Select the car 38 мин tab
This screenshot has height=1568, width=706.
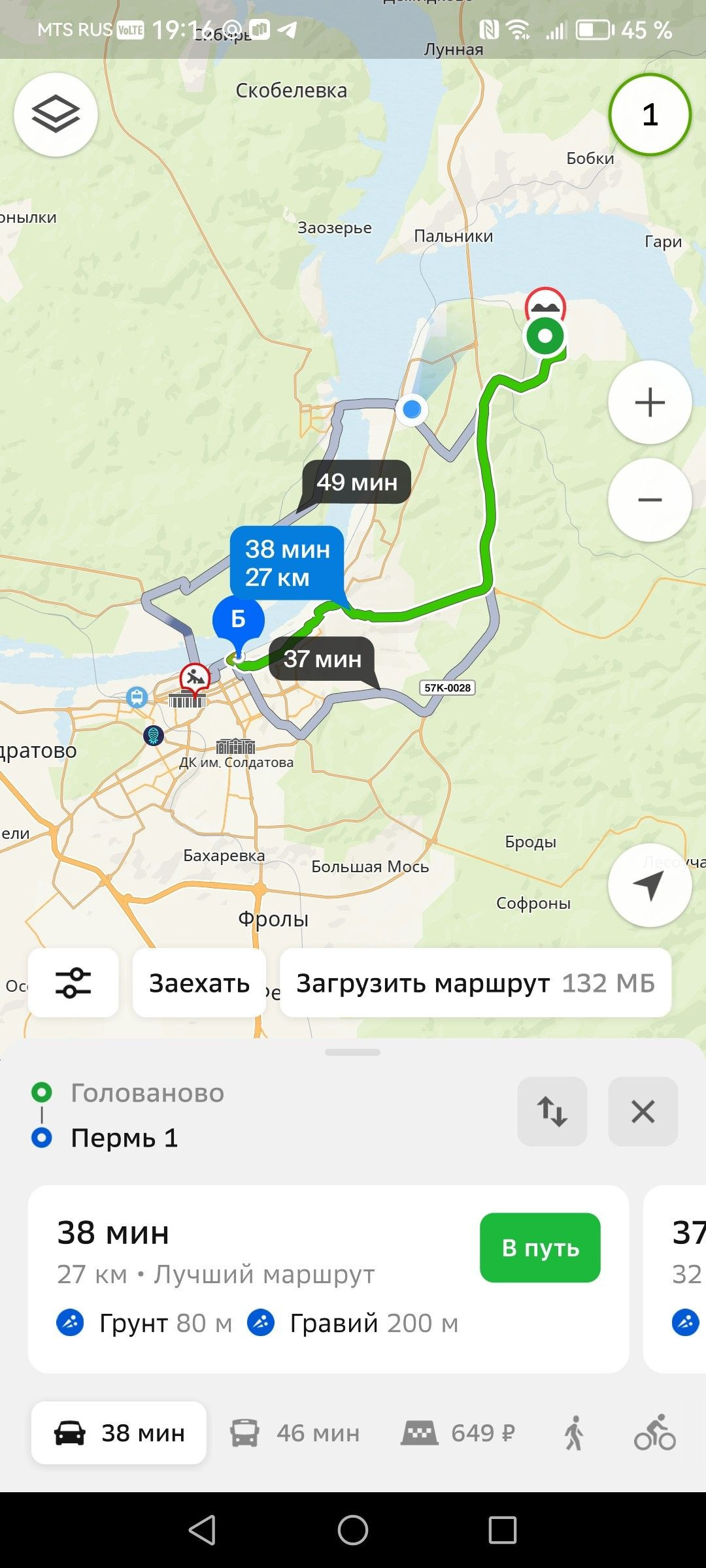(x=119, y=1433)
